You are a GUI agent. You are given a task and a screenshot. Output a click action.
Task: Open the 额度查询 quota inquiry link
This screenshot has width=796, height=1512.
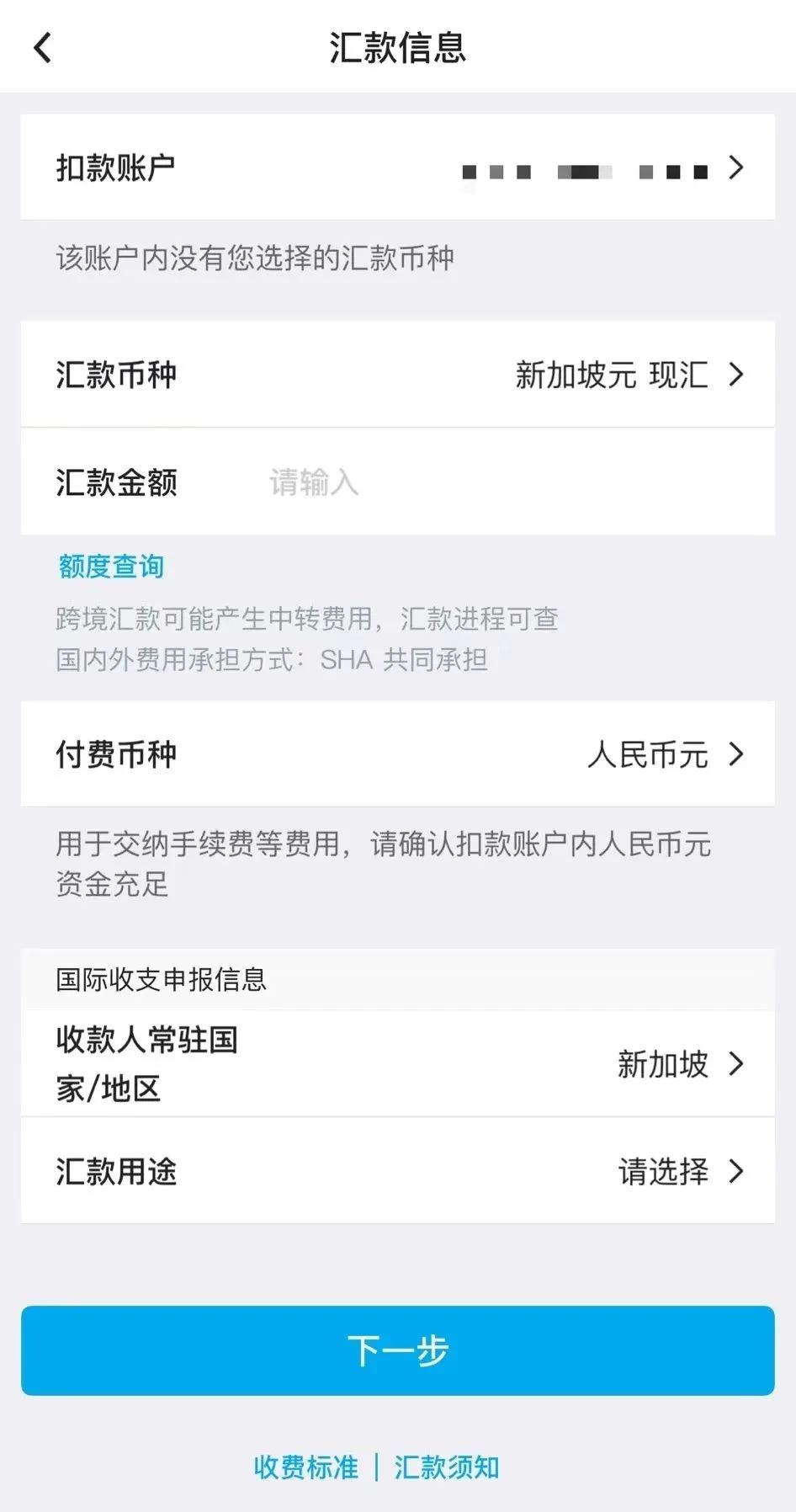click(111, 567)
